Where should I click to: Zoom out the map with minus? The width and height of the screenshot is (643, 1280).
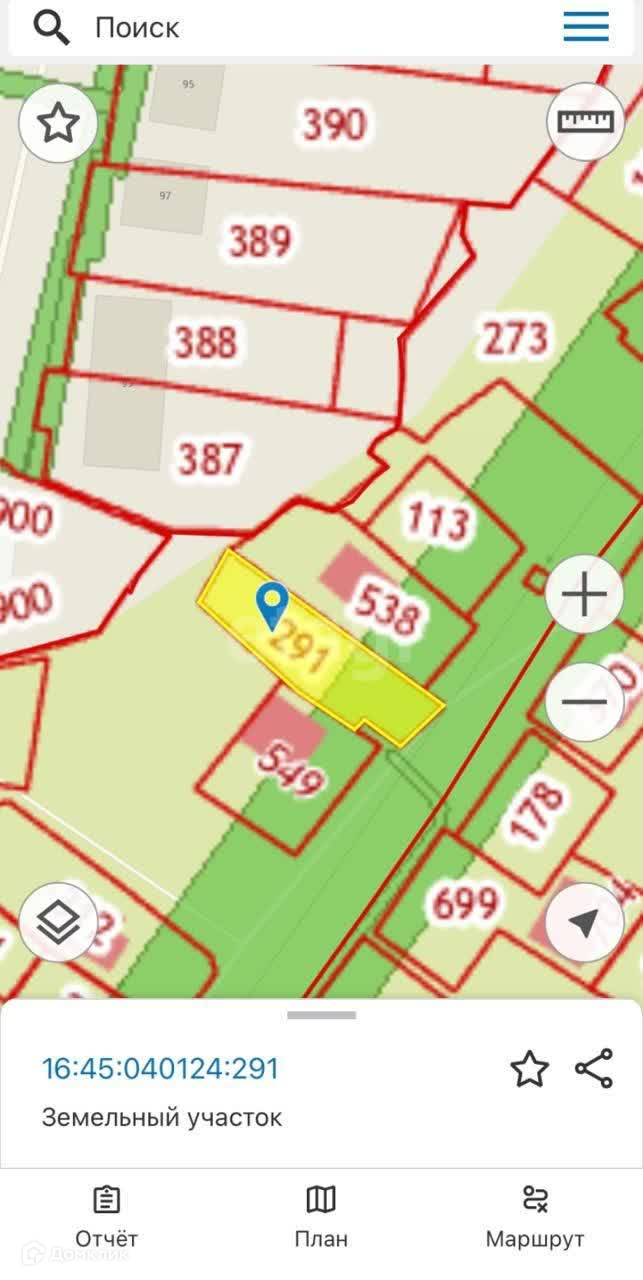[585, 701]
